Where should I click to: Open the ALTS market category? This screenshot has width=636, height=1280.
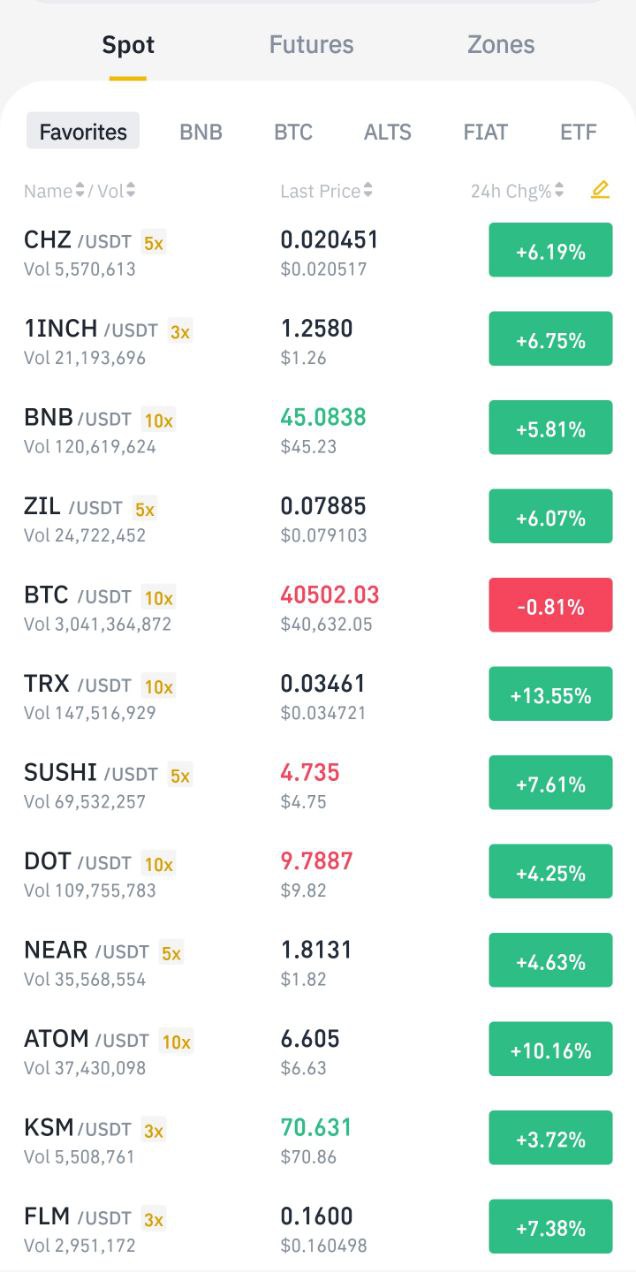point(388,132)
